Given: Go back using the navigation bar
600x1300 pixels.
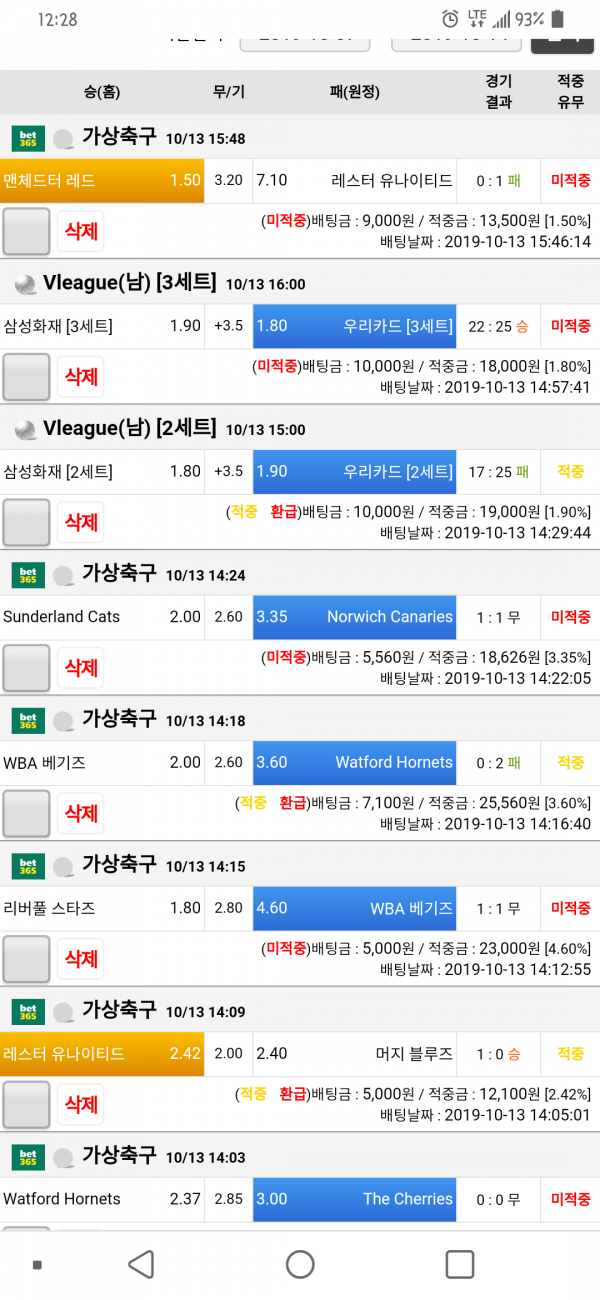Looking at the screenshot, I should [141, 1265].
